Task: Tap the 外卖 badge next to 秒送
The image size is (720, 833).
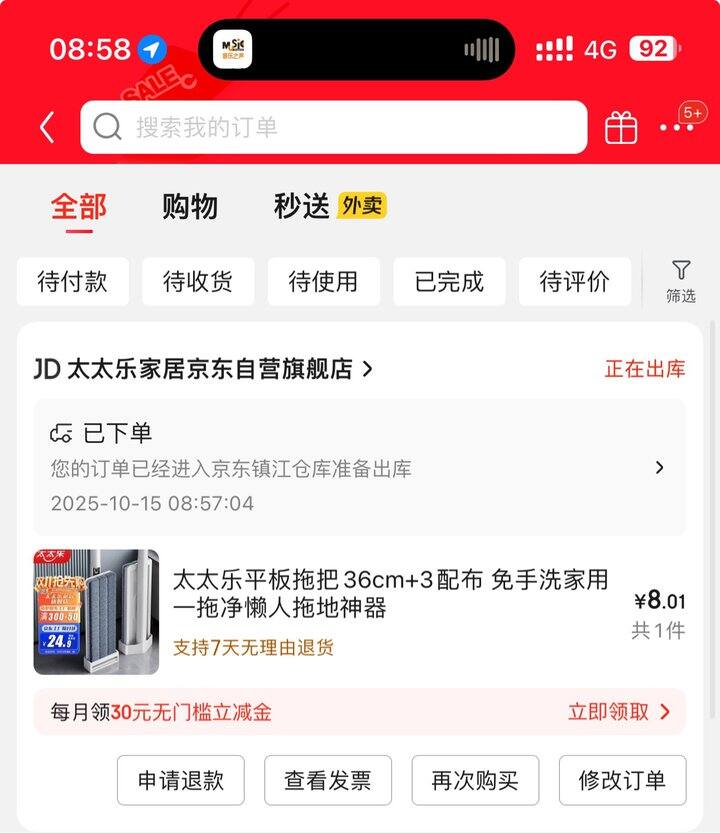Action: [x=359, y=207]
